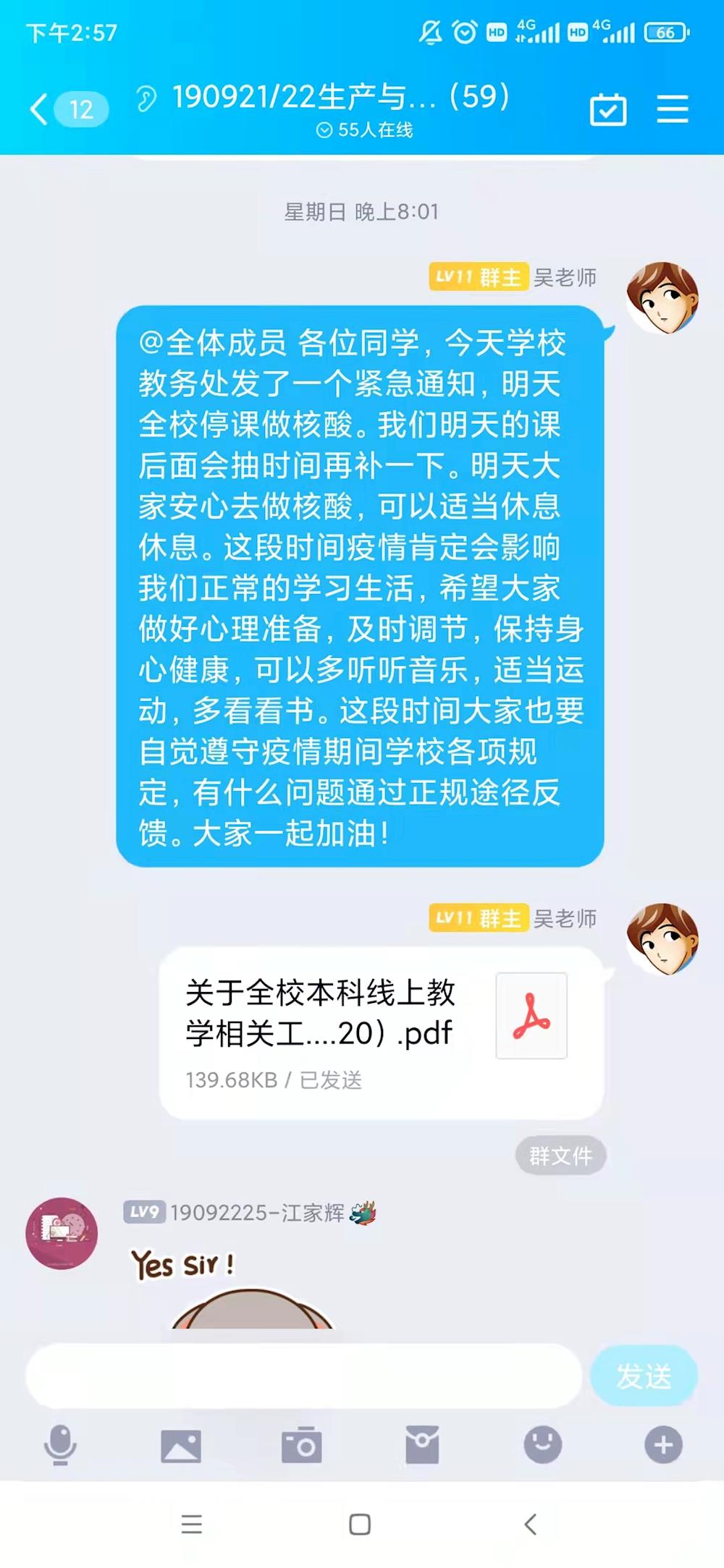Send a red packet from the envelope icon

[x=422, y=1445]
